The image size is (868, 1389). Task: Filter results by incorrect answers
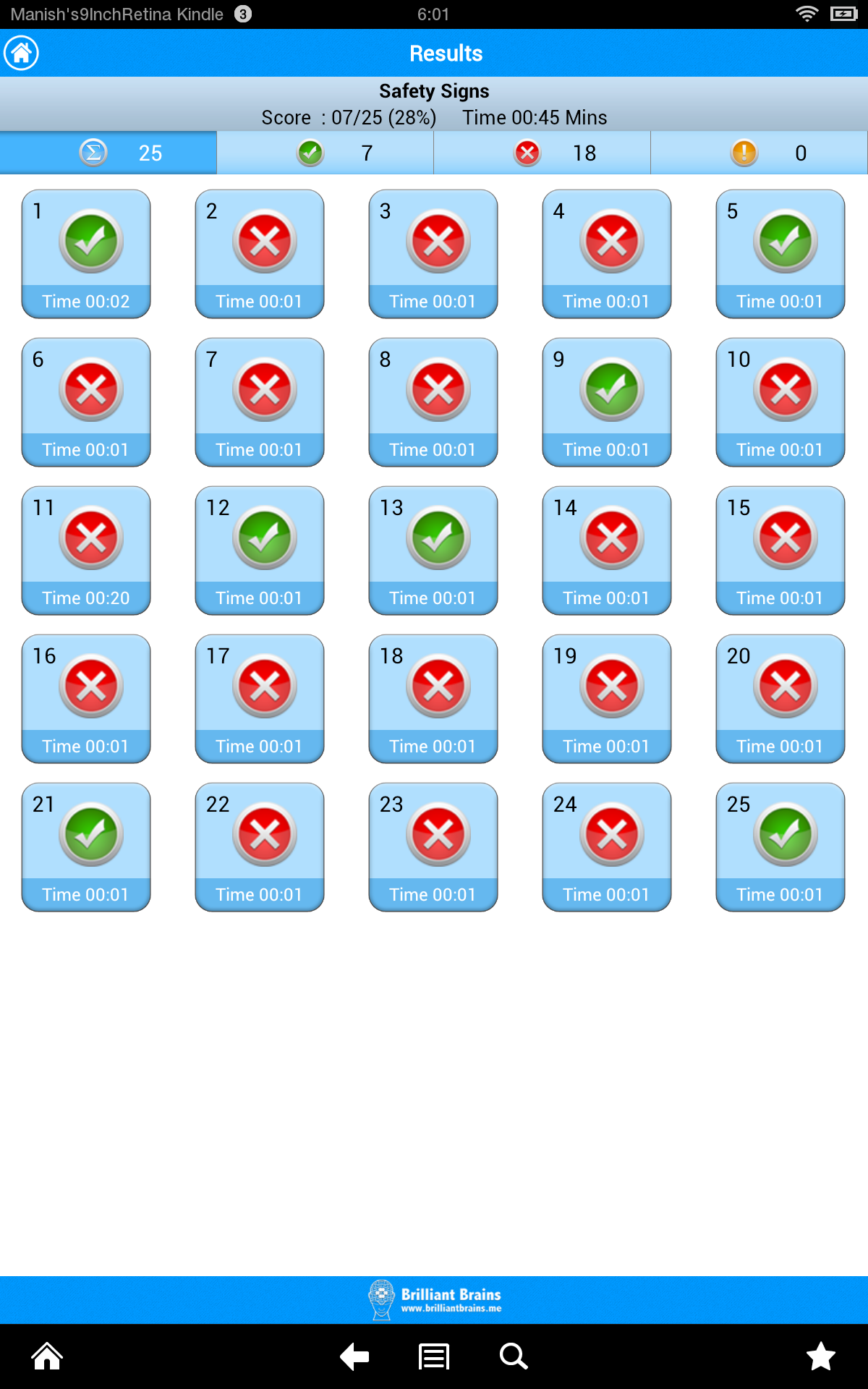click(542, 153)
